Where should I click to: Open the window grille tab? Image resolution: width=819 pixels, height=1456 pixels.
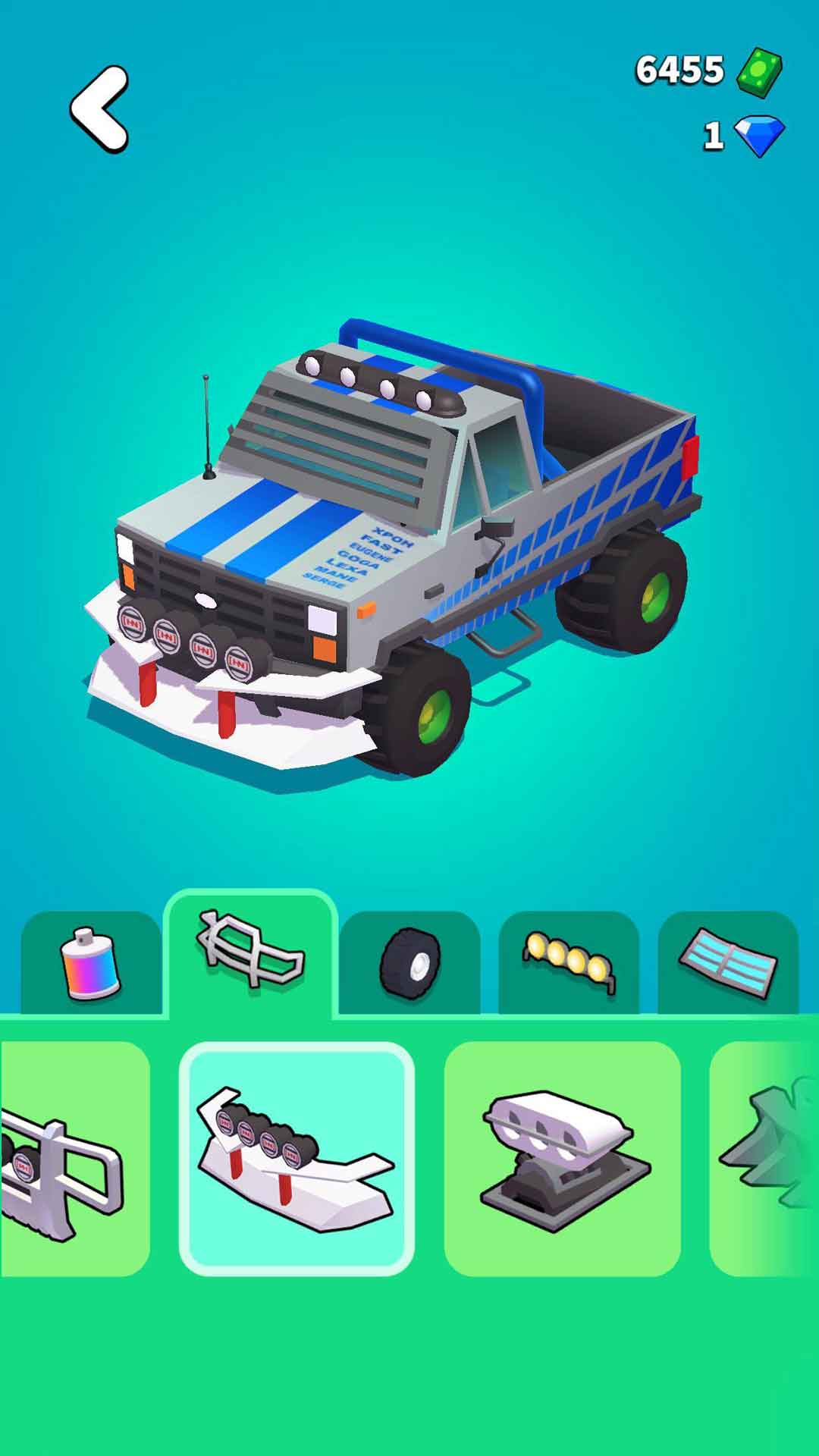pyautogui.click(x=728, y=963)
